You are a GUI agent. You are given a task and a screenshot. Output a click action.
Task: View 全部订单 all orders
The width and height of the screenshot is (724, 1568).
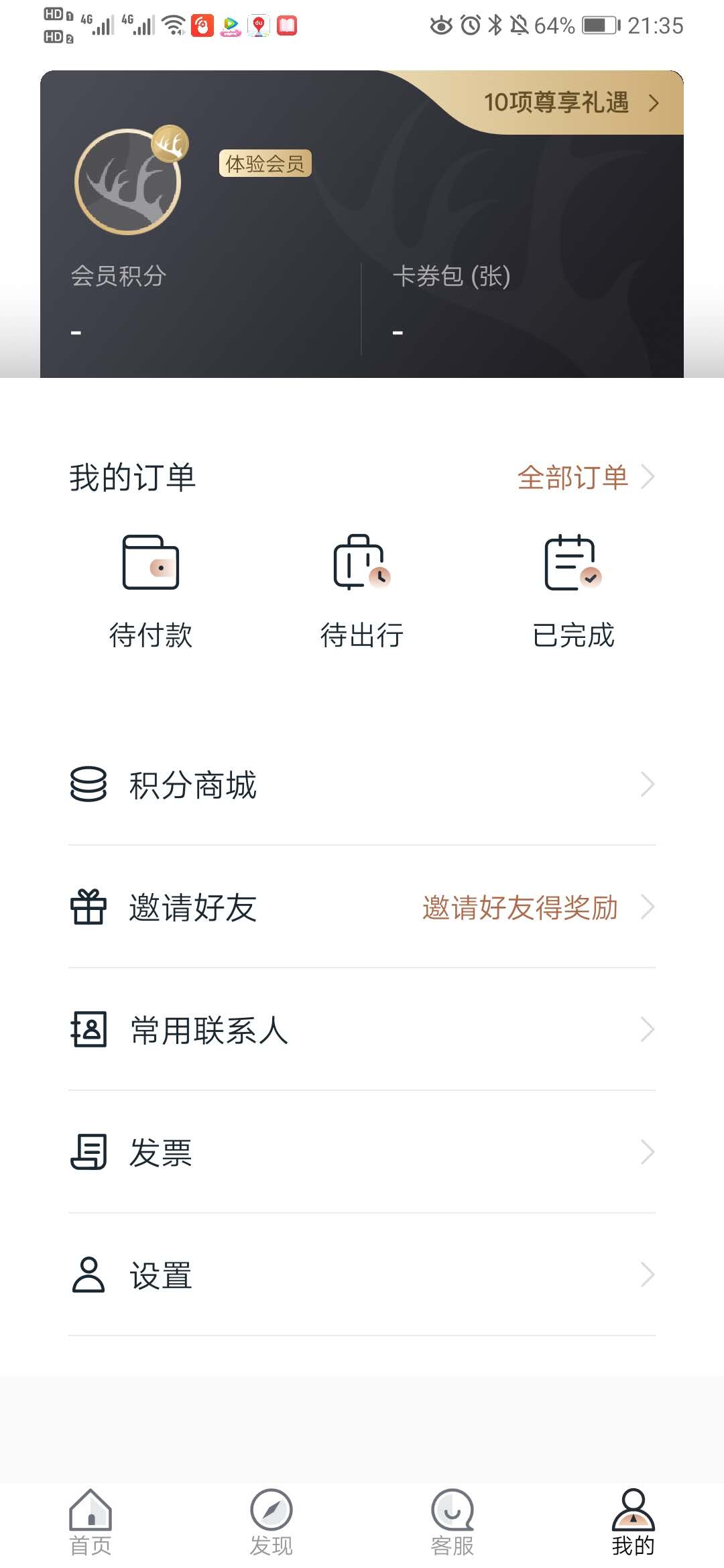tap(585, 478)
